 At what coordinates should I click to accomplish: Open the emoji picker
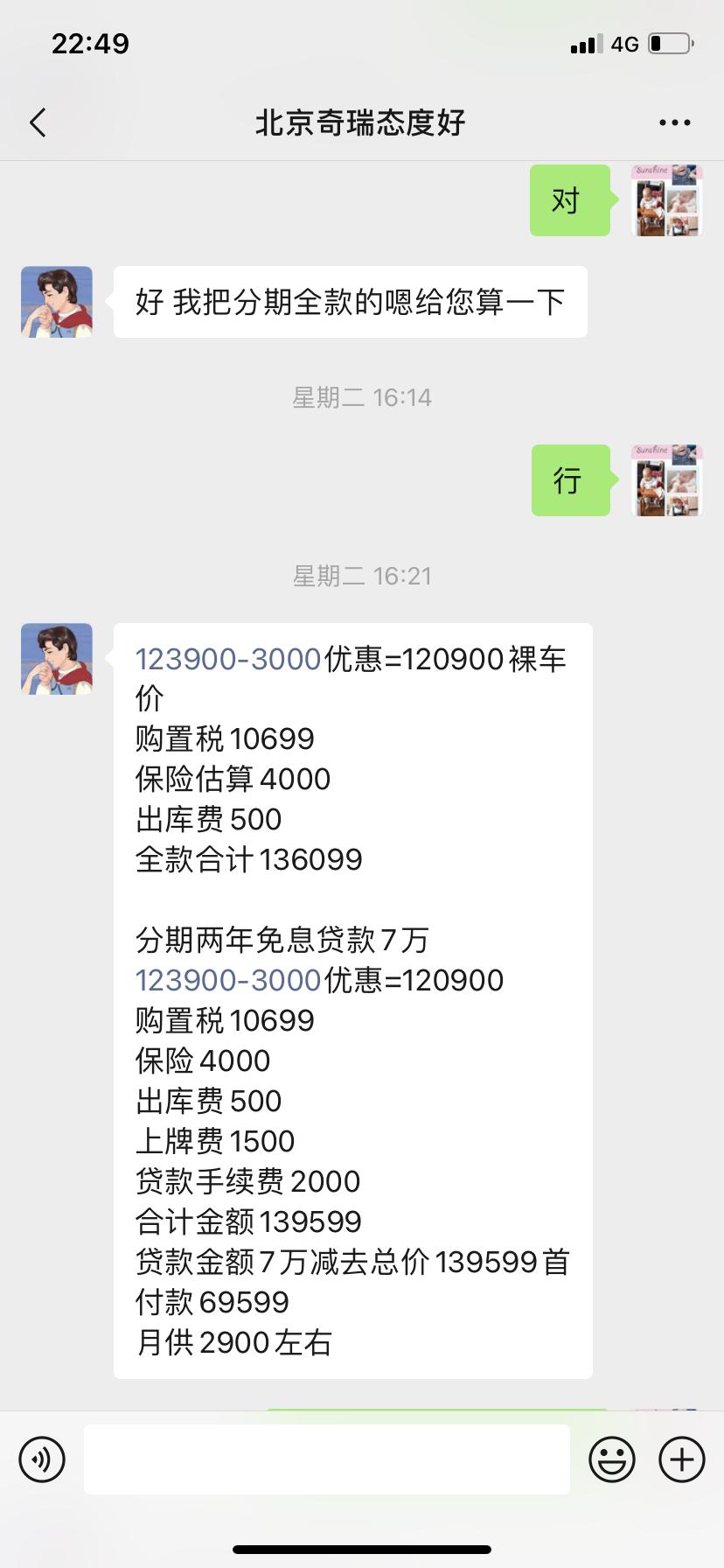[x=612, y=1459]
